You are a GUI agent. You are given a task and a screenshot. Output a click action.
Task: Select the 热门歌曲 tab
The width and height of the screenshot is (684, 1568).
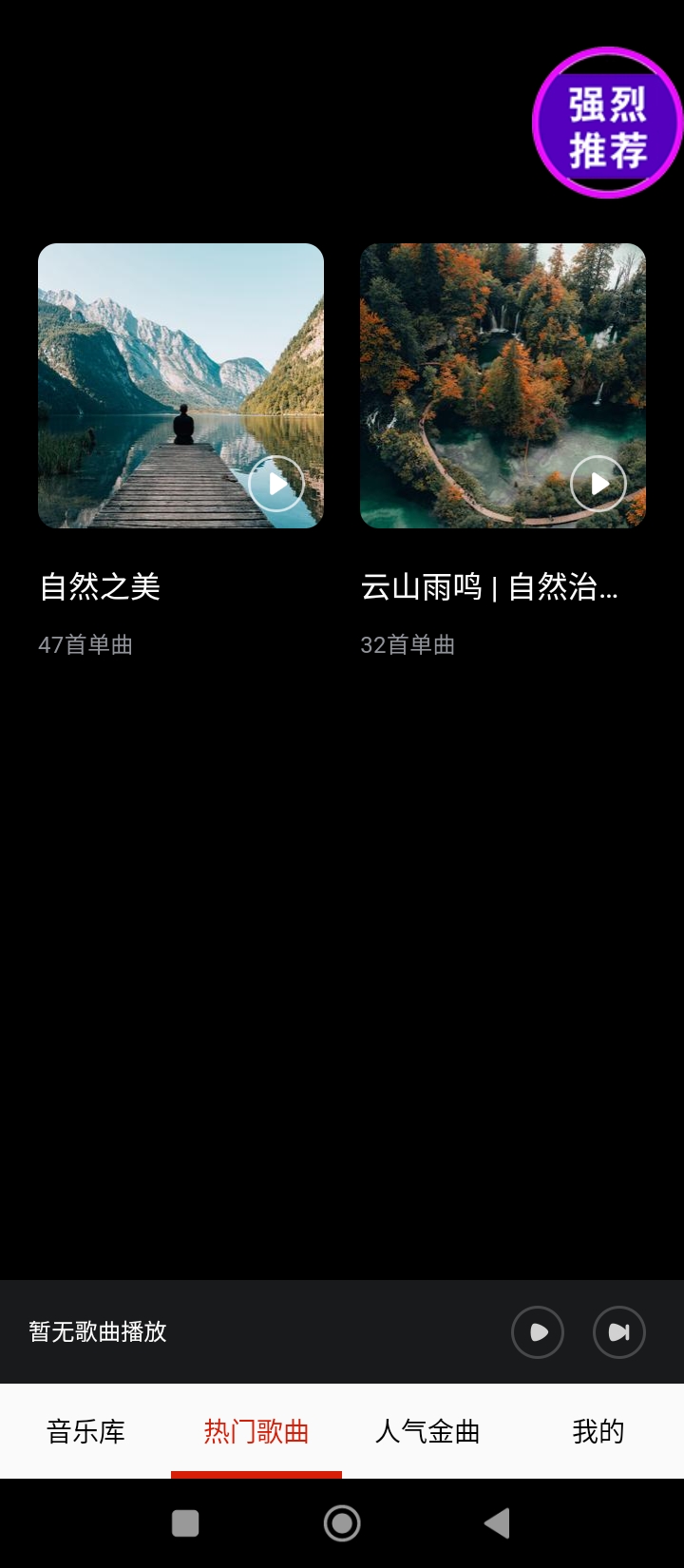point(256,1431)
